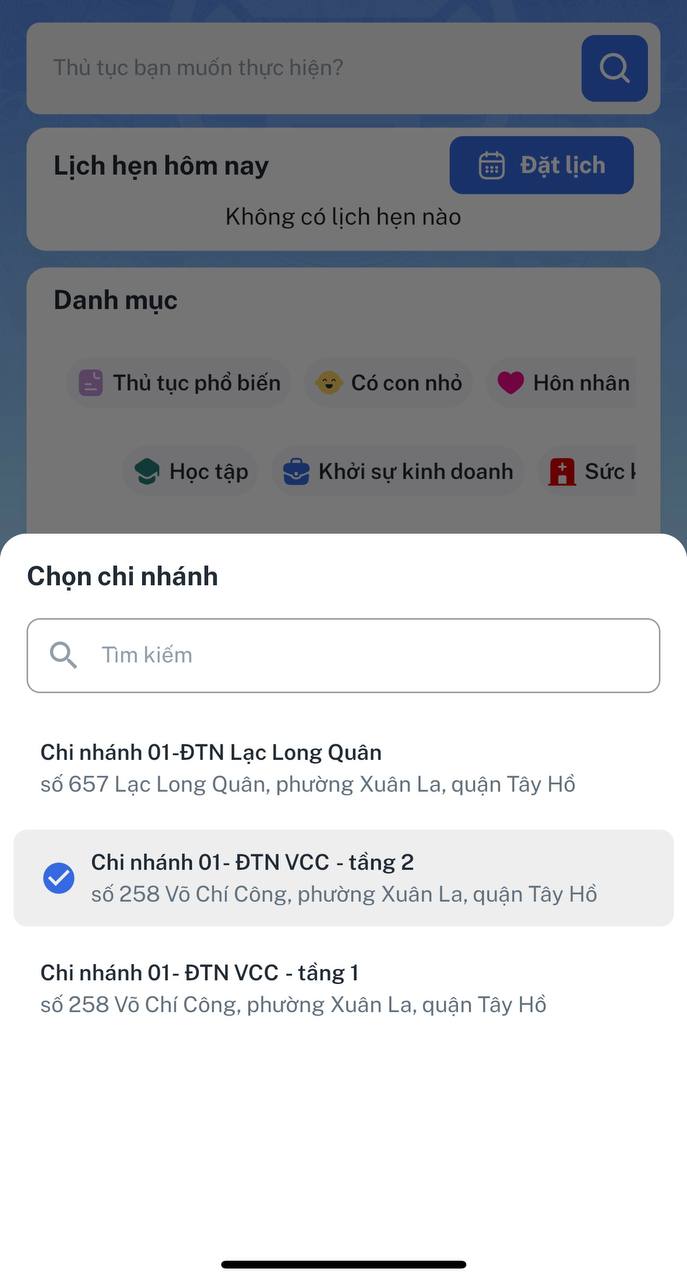Select Chi nhánh 01-ĐTN Lạc Long Quân
Viewport: 687px width, 1280px height.
click(x=343, y=768)
